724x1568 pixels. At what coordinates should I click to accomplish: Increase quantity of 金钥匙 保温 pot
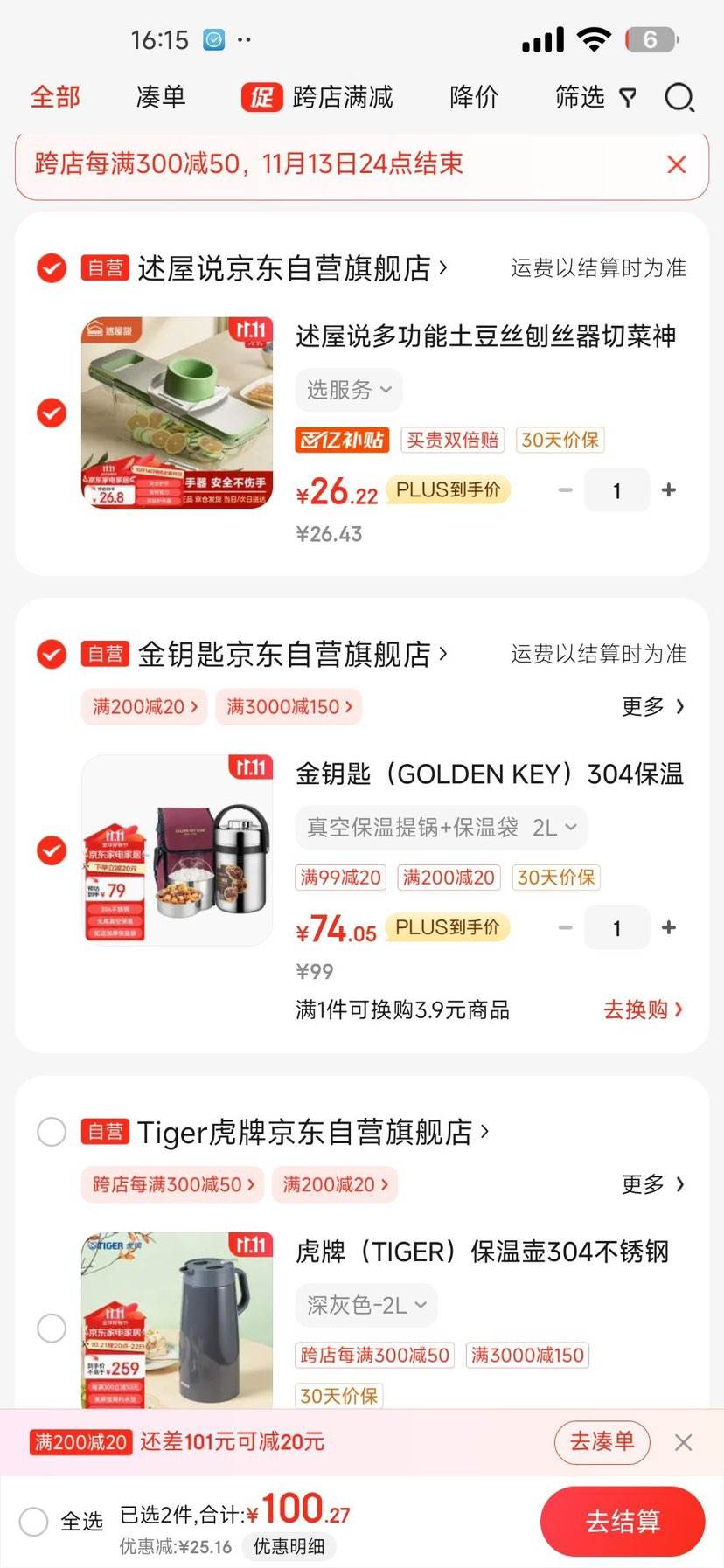pos(669,927)
